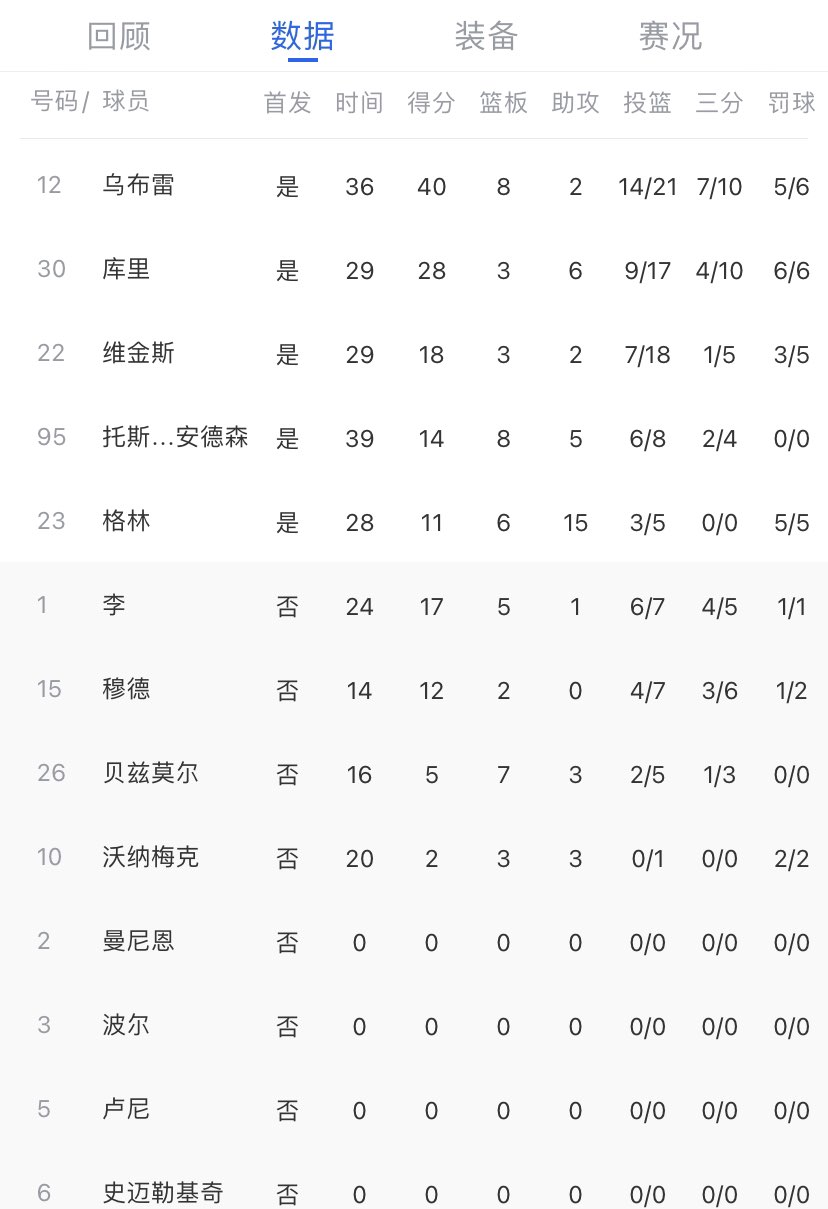The image size is (828, 1209).
Task: Go to the 赛况 tab
Action: [670, 37]
